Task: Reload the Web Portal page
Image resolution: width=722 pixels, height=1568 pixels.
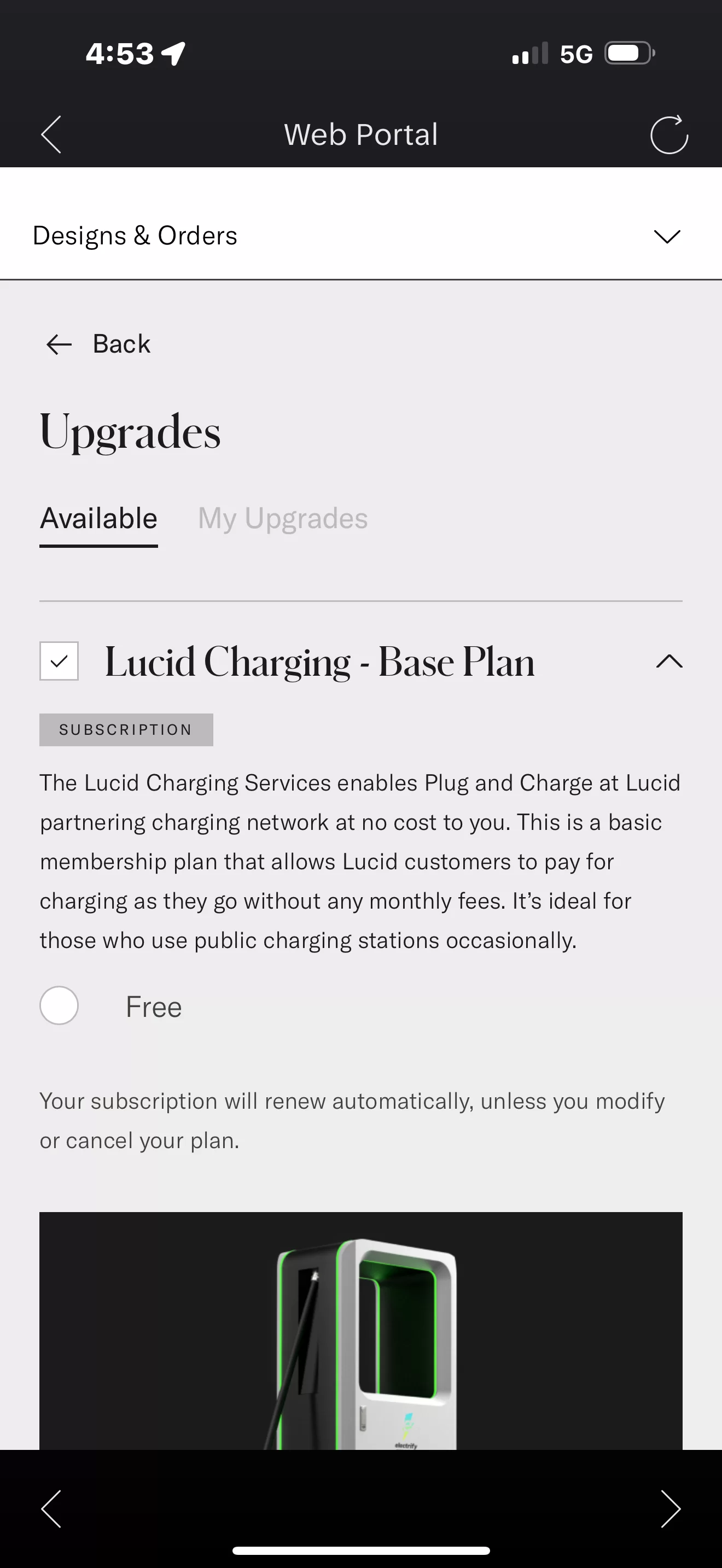Action: pyautogui.click(x=669, y=134)
